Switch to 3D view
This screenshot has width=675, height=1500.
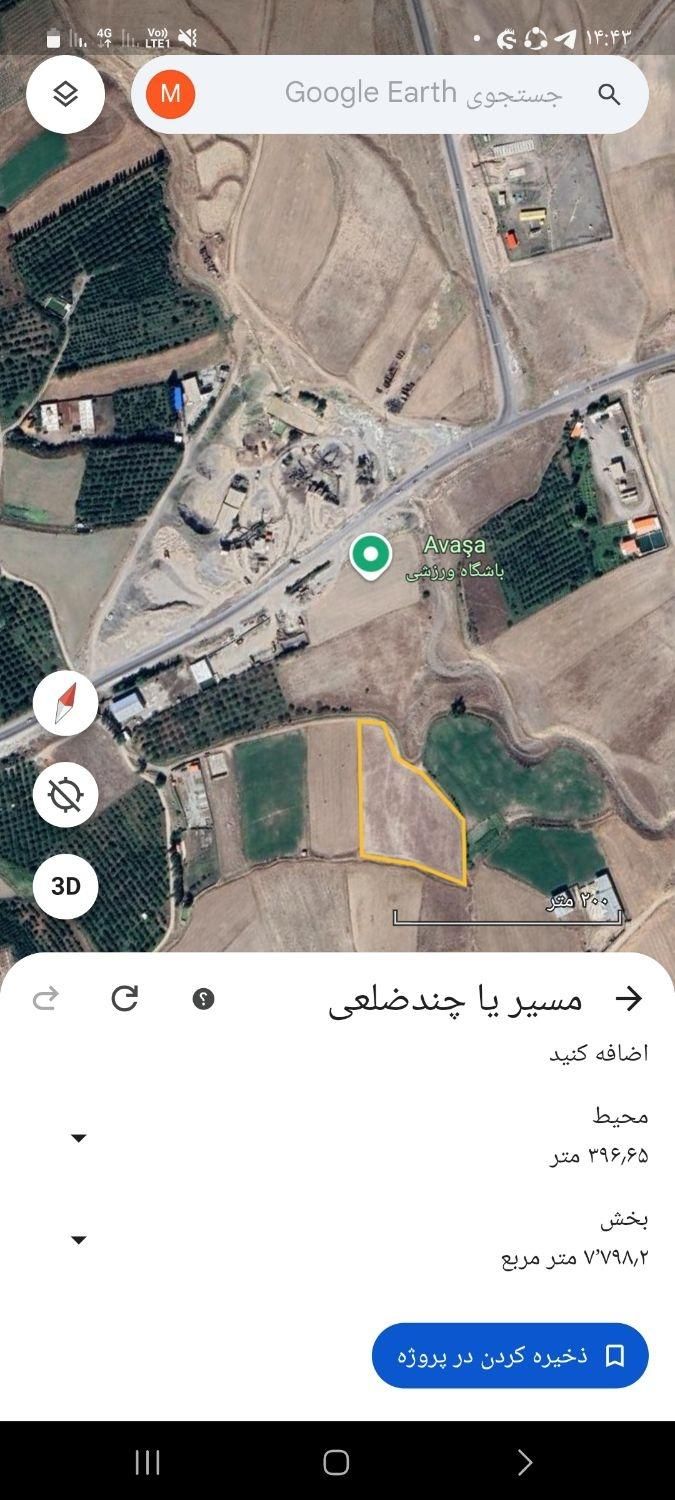coord(65,886)
